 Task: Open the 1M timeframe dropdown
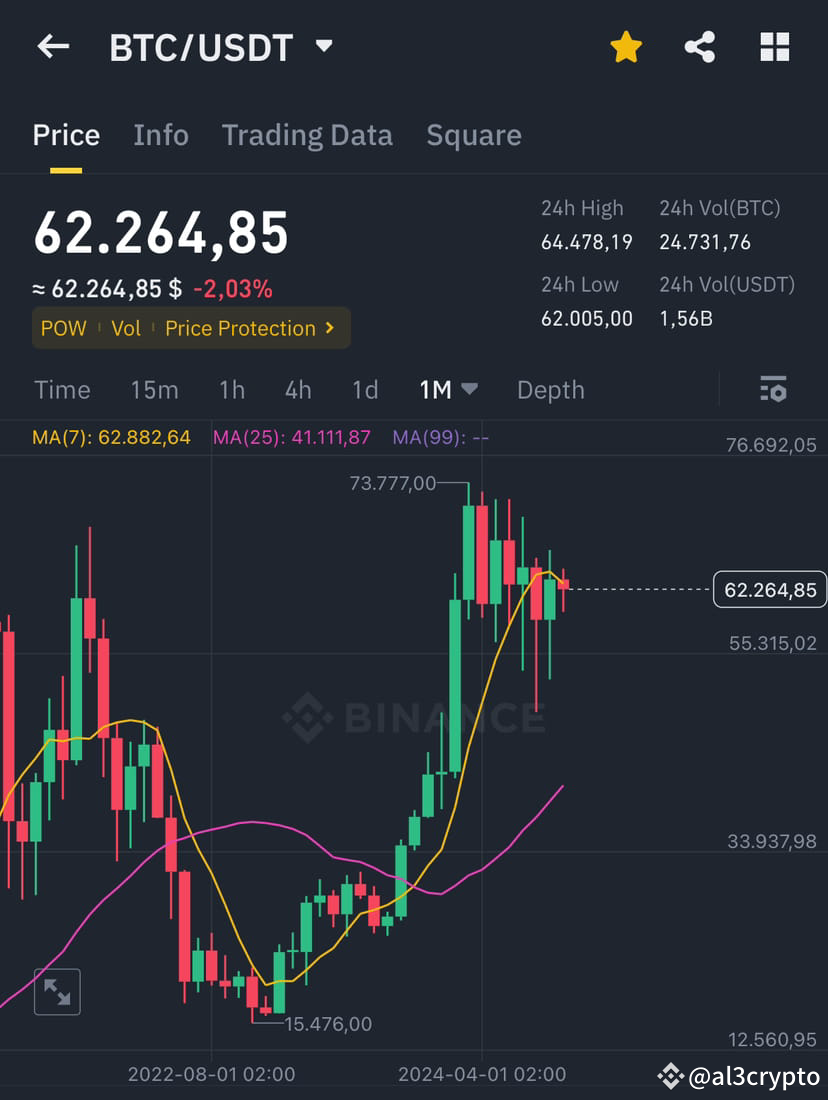tap(447, 390)
